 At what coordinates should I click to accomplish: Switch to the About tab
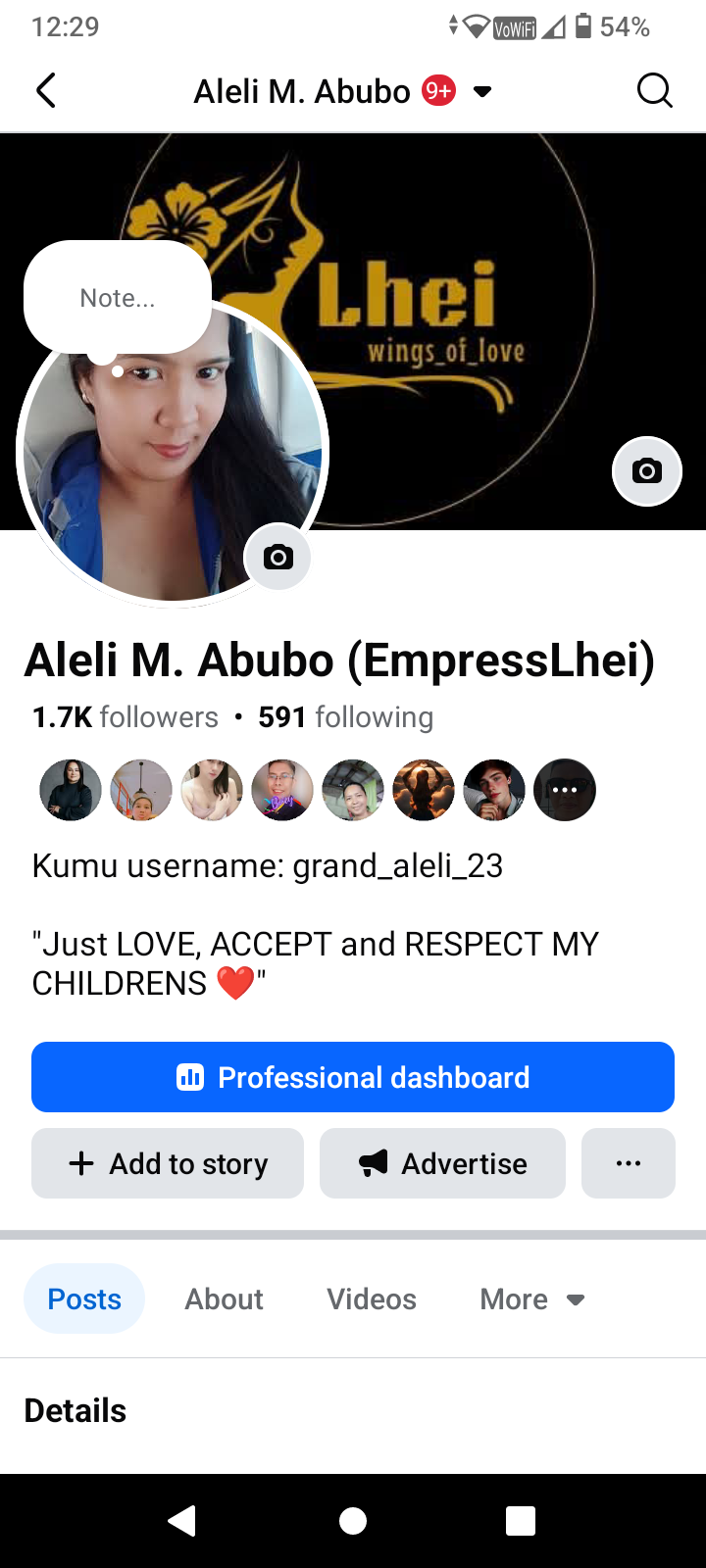[225, 1298]
